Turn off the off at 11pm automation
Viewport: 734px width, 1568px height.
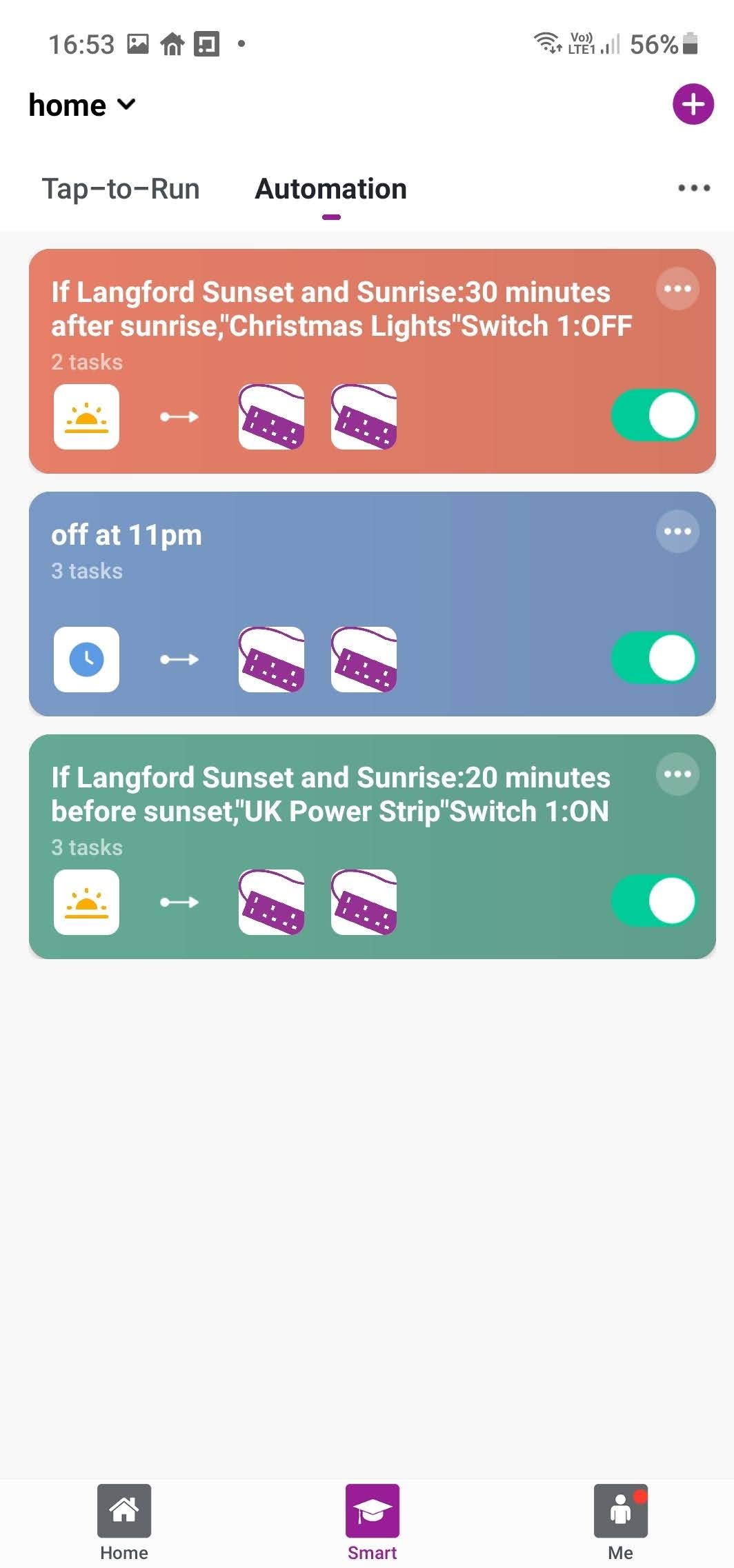coord(654,659)
